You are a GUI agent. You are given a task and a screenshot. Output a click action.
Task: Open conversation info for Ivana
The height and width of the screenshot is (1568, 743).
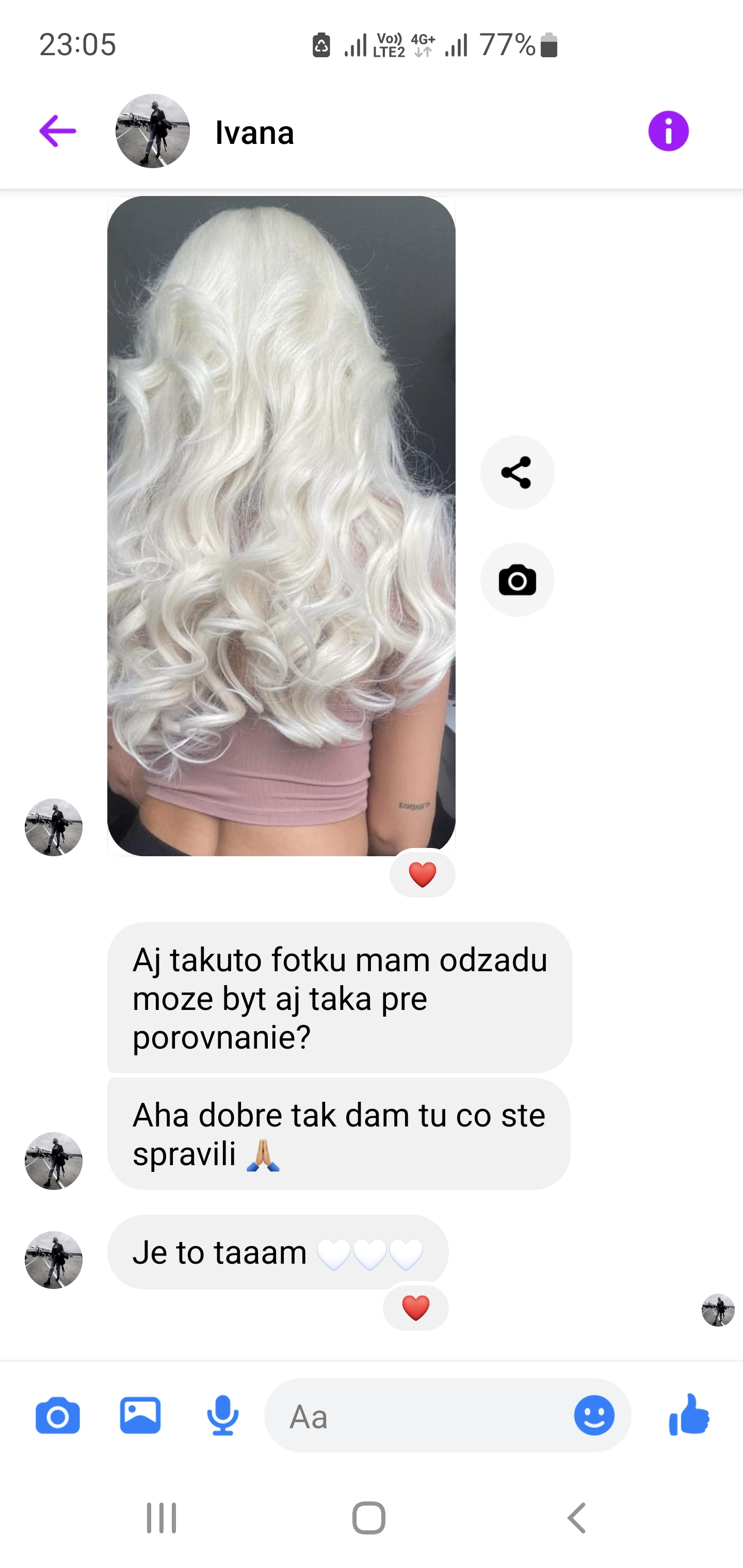[x=668, y=131]
